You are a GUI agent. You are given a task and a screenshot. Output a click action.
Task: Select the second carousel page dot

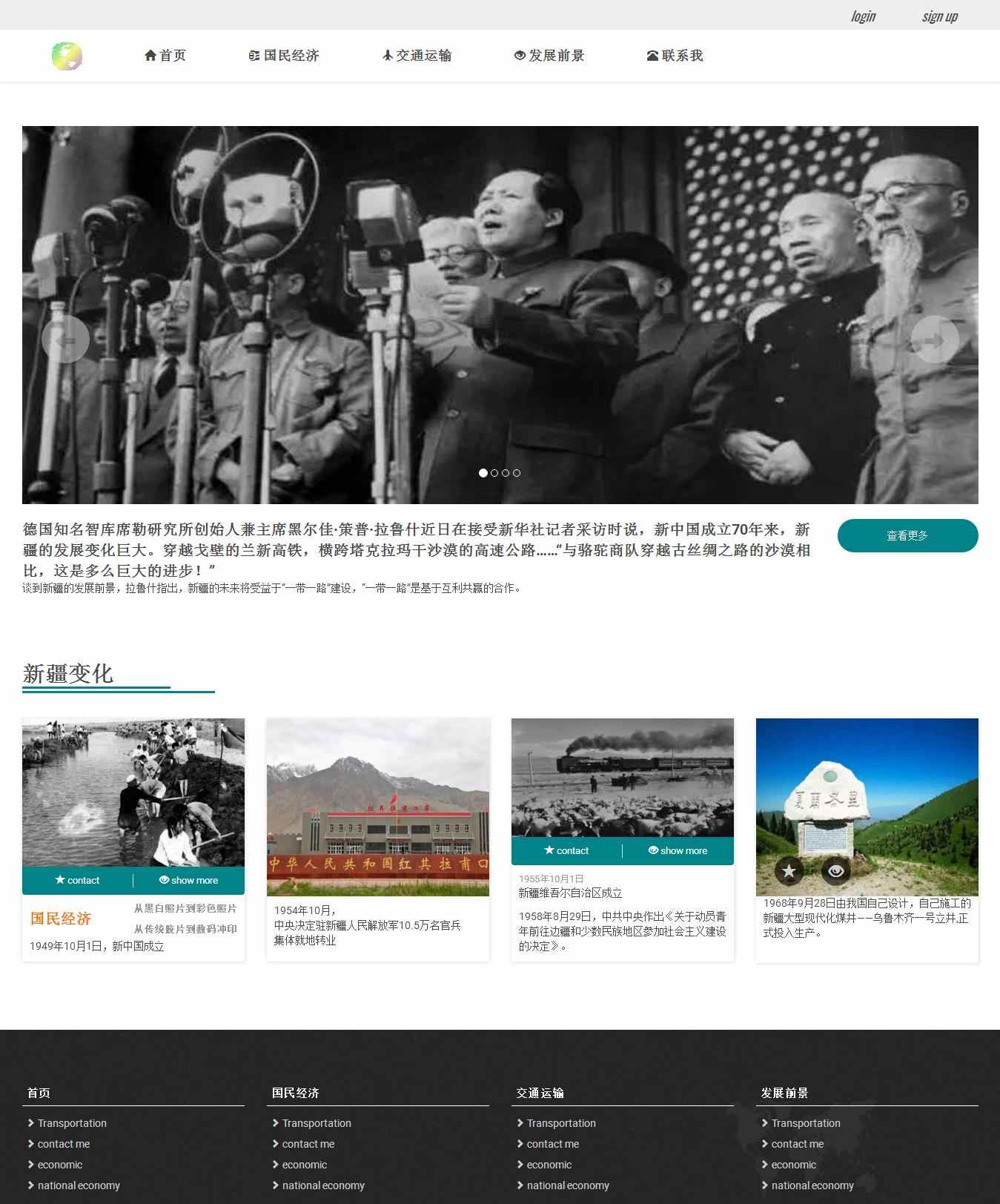[x=494, y=473]
